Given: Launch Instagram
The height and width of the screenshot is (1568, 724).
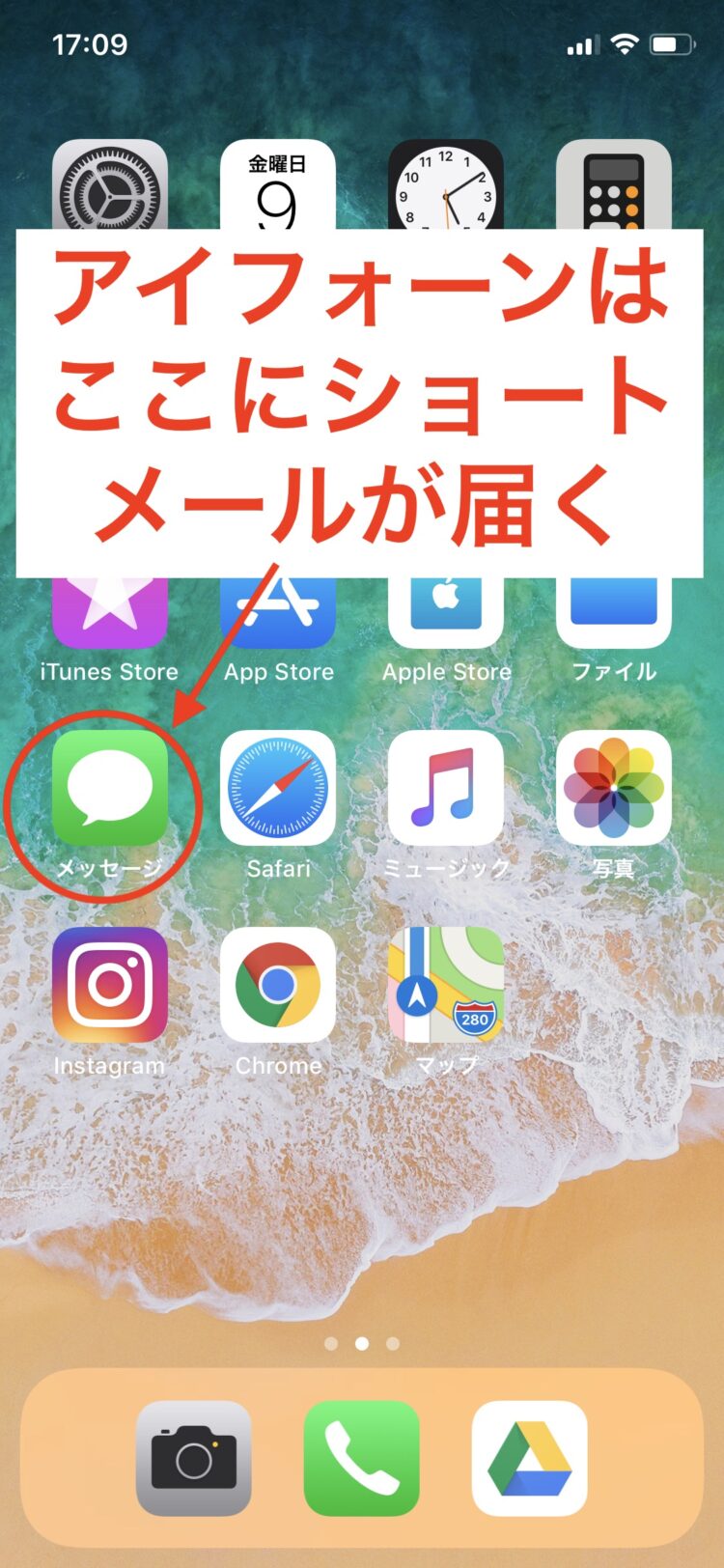Looking at the screenshot, I should click(x=109, y=984).
